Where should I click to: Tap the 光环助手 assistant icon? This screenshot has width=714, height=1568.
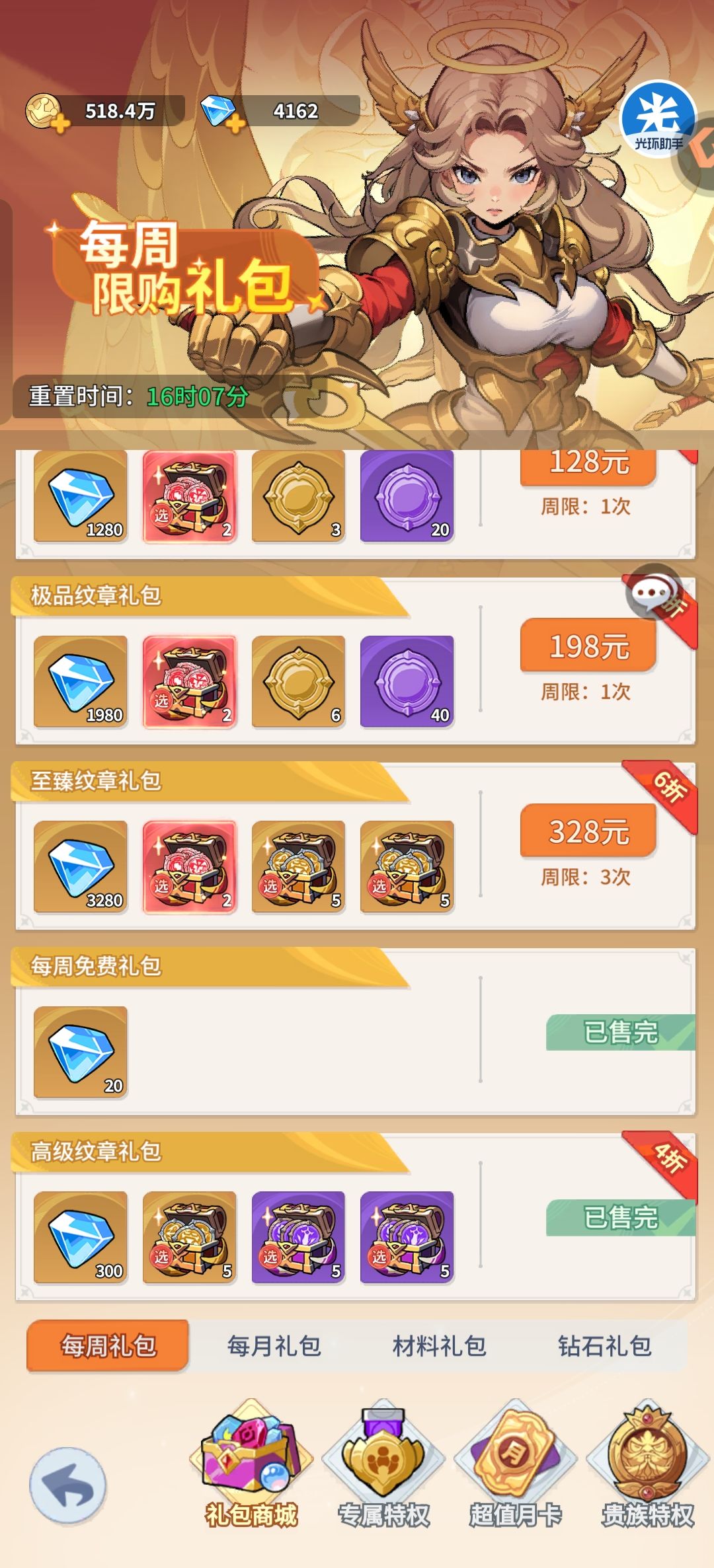coord(659,119)
